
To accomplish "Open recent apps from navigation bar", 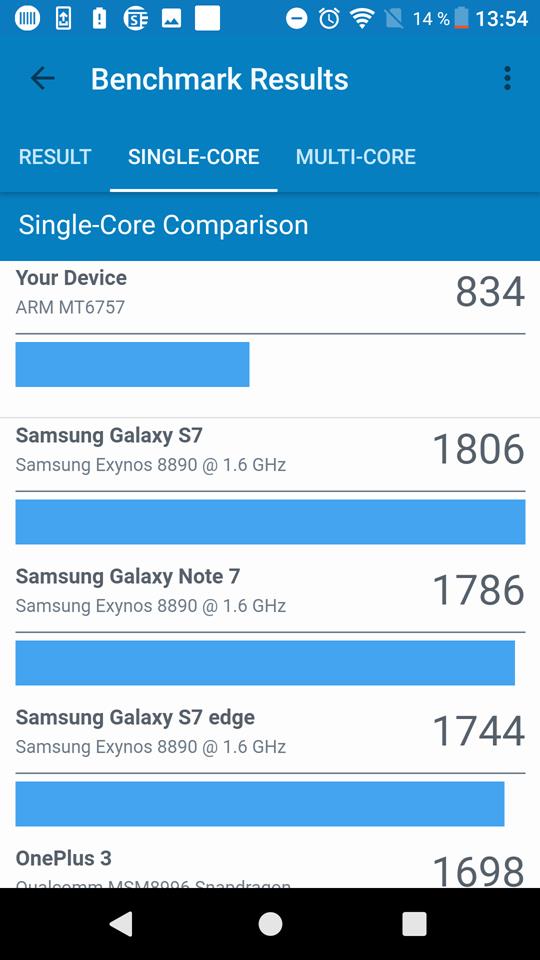I will [414, 924].
